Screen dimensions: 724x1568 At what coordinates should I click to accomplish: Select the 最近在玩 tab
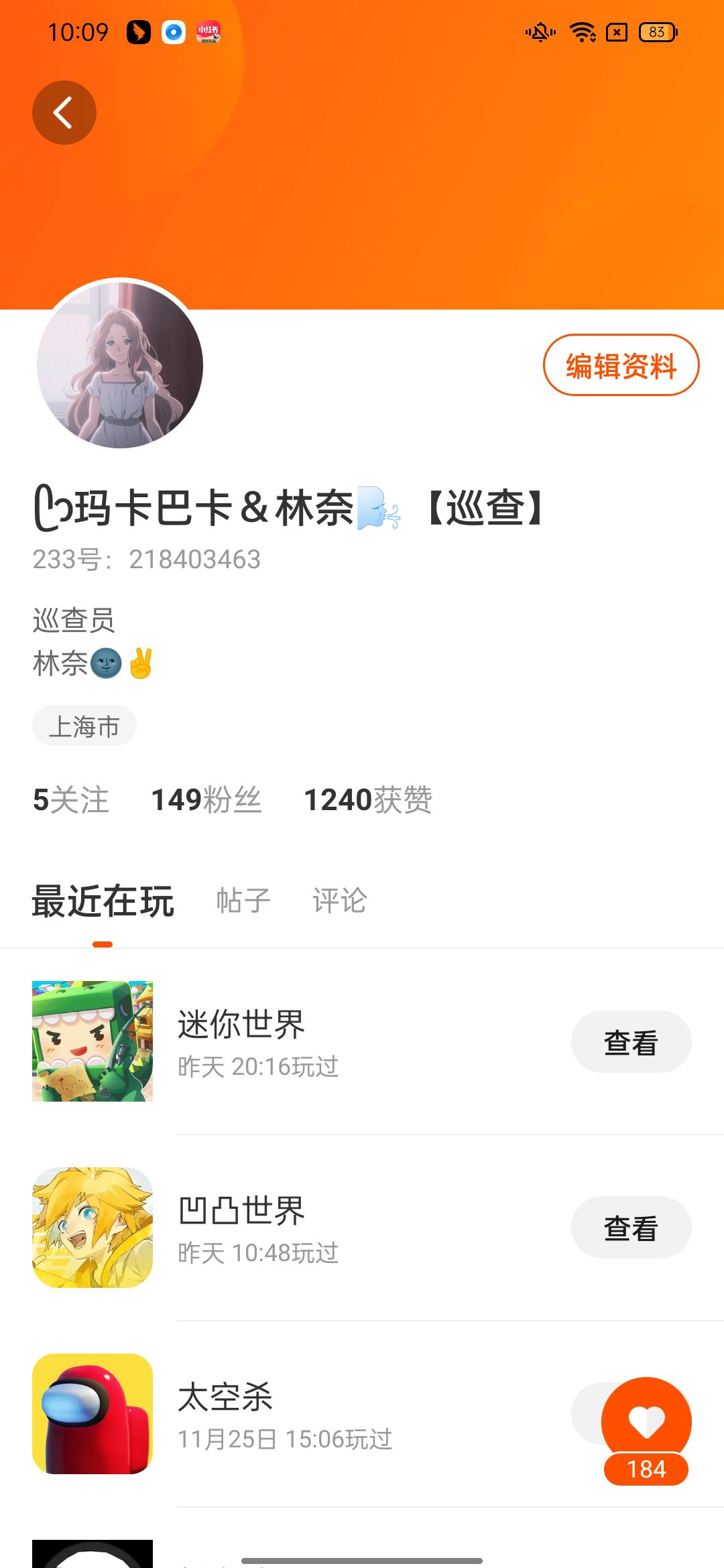[x=103, y=901]
